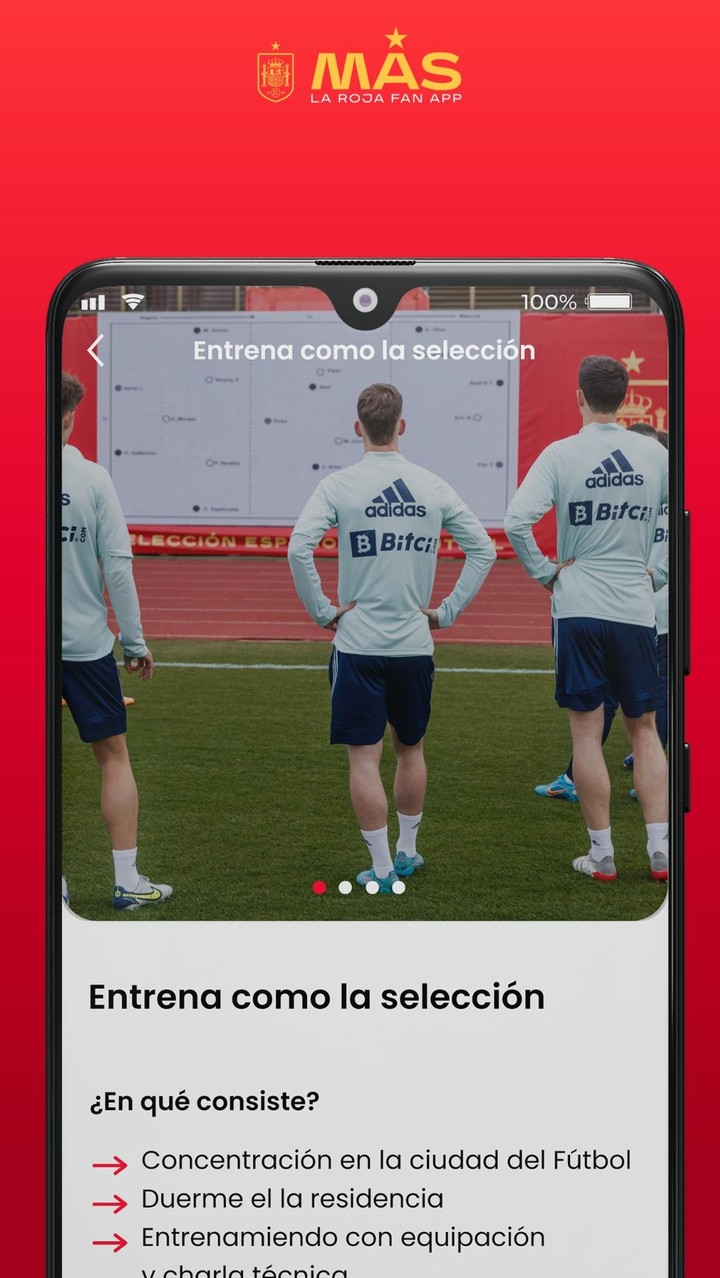
Task: Tap the Entrena como la selección header title
Action: 364,351
